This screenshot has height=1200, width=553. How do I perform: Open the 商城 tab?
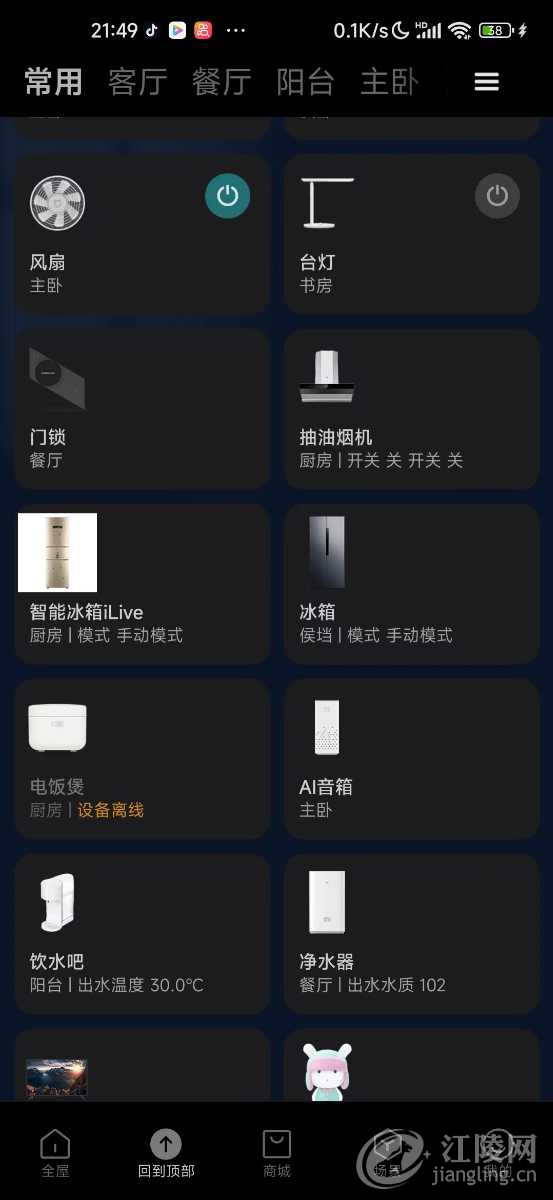[277, 1154]
